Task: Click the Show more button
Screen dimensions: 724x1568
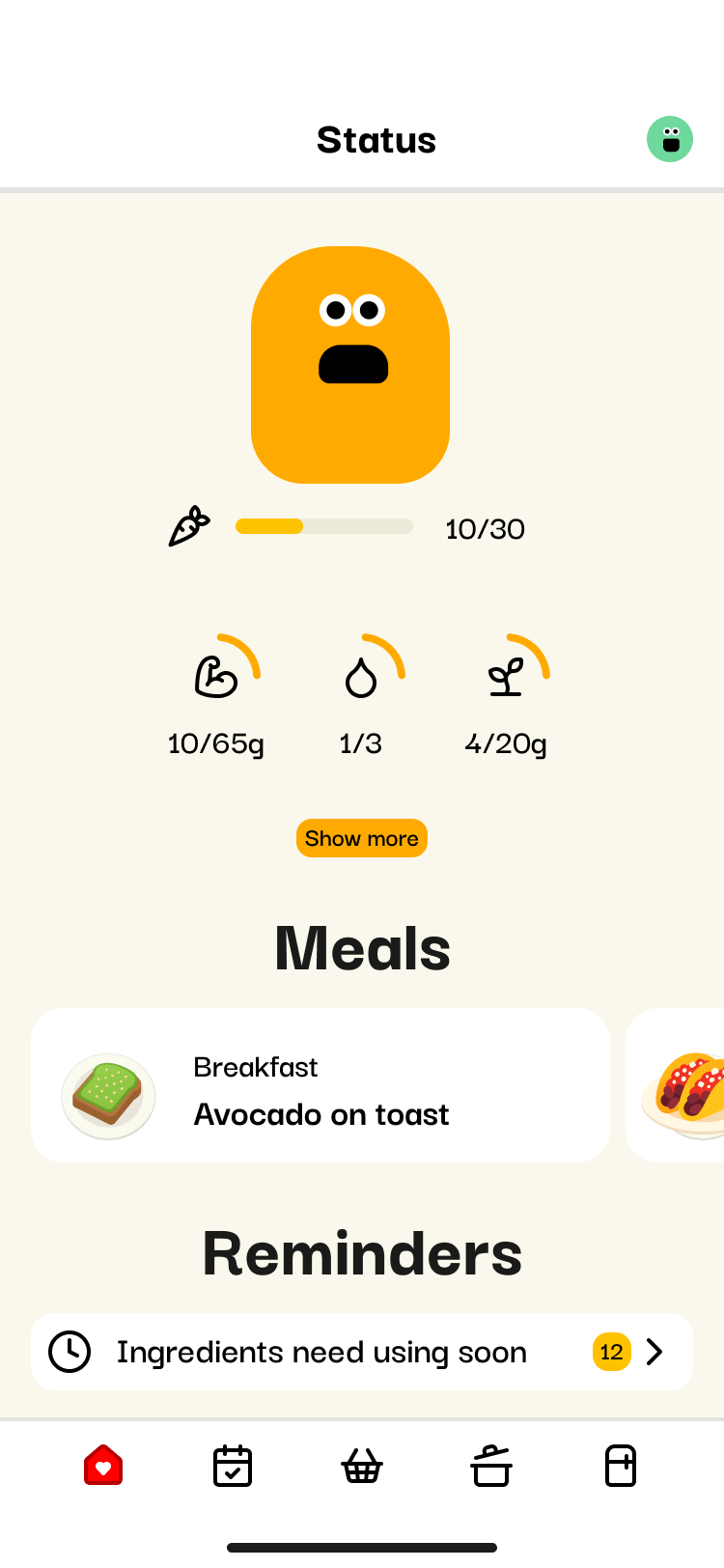Action: (x=361, y=838)
